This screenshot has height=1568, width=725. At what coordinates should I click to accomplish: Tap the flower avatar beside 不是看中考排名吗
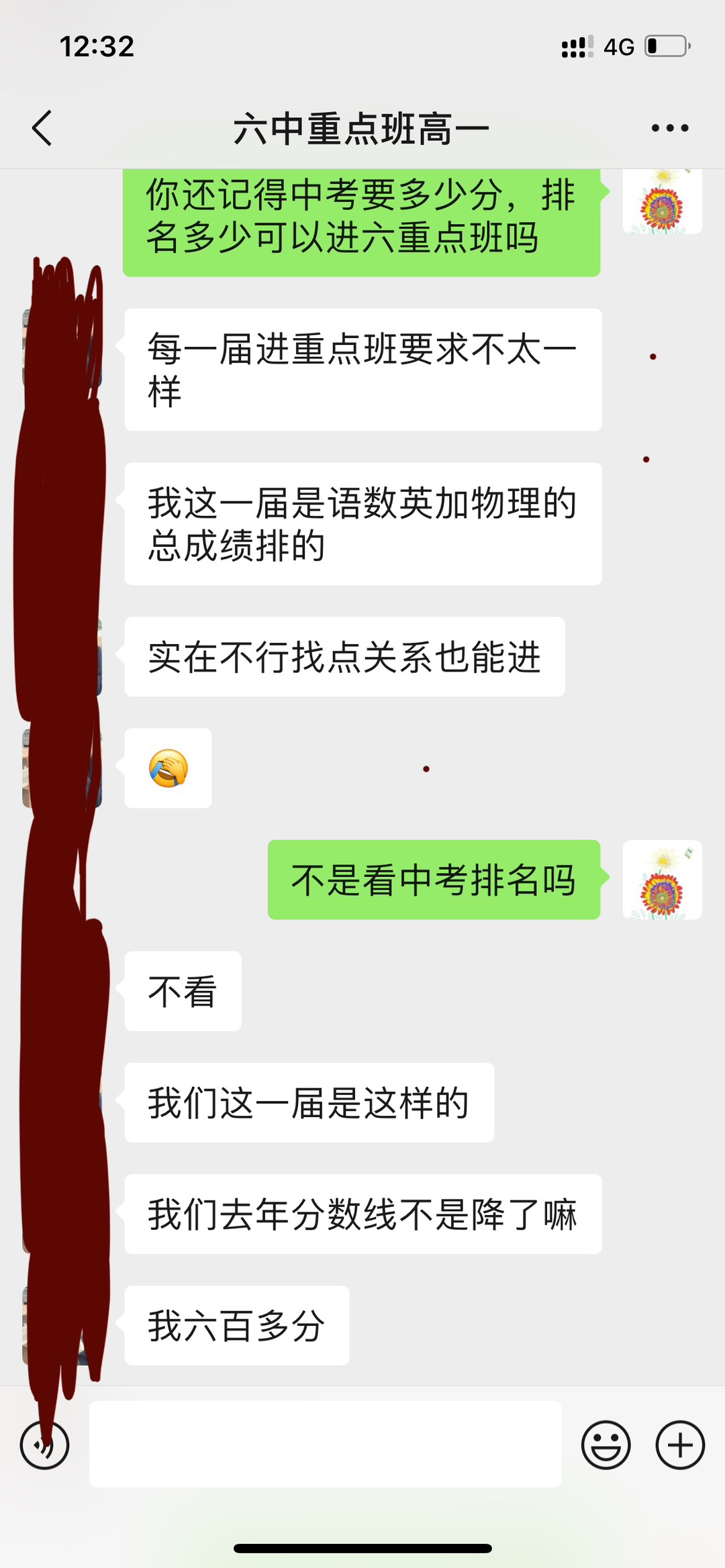[x=662, y=880]
